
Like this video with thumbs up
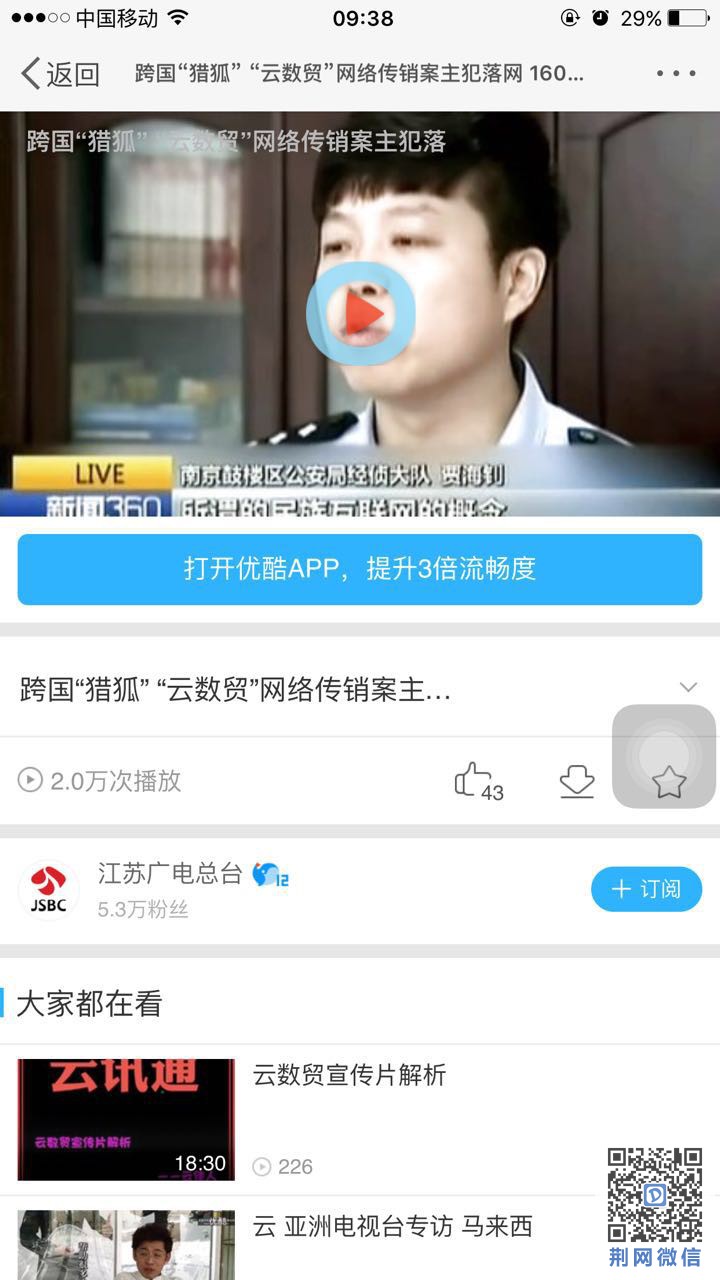[x=474, y=780]
